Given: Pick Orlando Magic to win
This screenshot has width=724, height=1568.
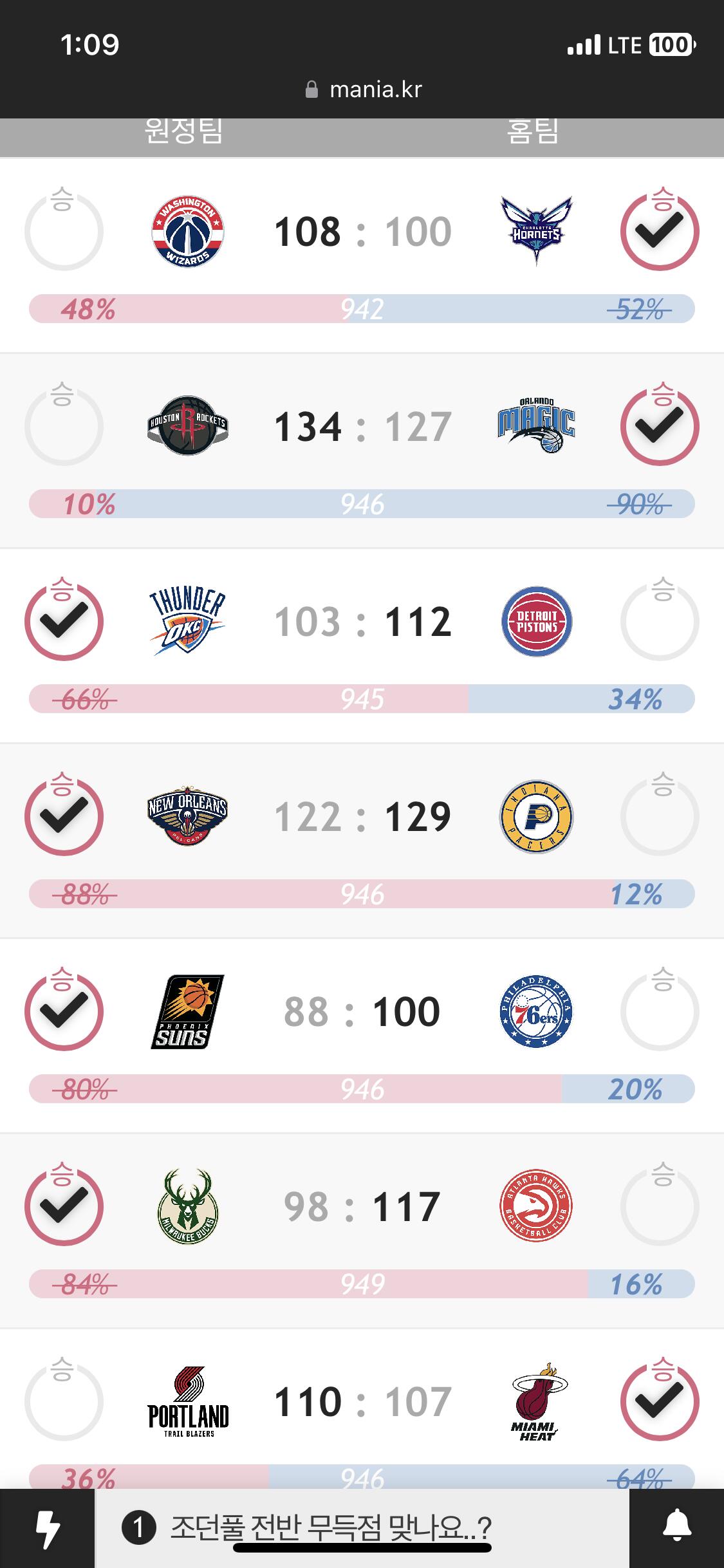Looking at the screenshot, I should click(660, 426).
